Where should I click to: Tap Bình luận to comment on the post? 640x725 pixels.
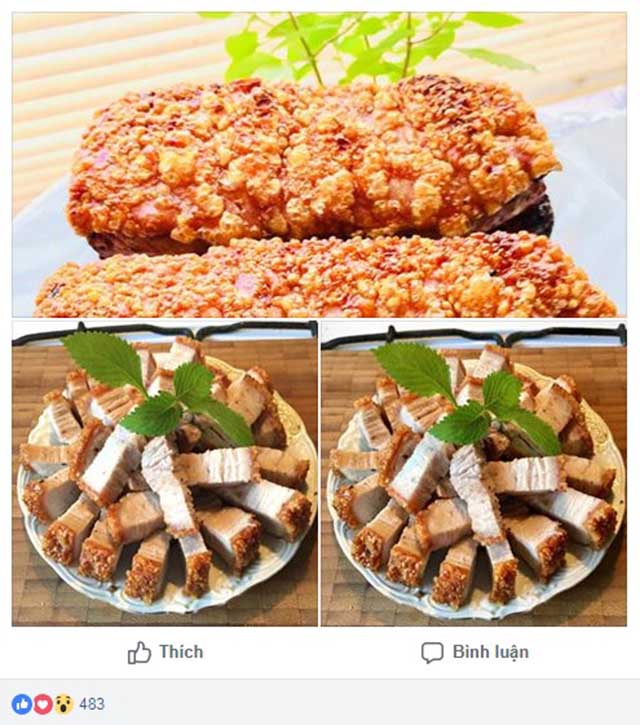[475, 652]
